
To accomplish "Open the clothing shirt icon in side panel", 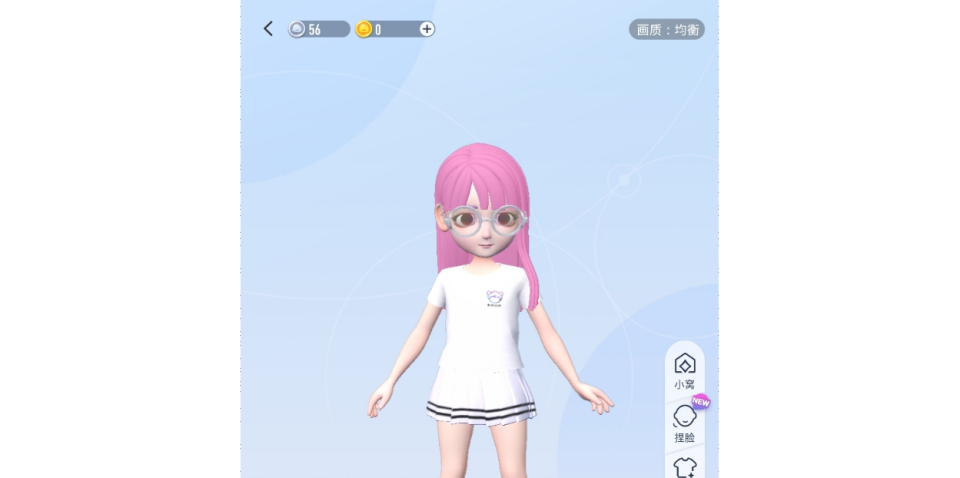I will coord(684,468).
